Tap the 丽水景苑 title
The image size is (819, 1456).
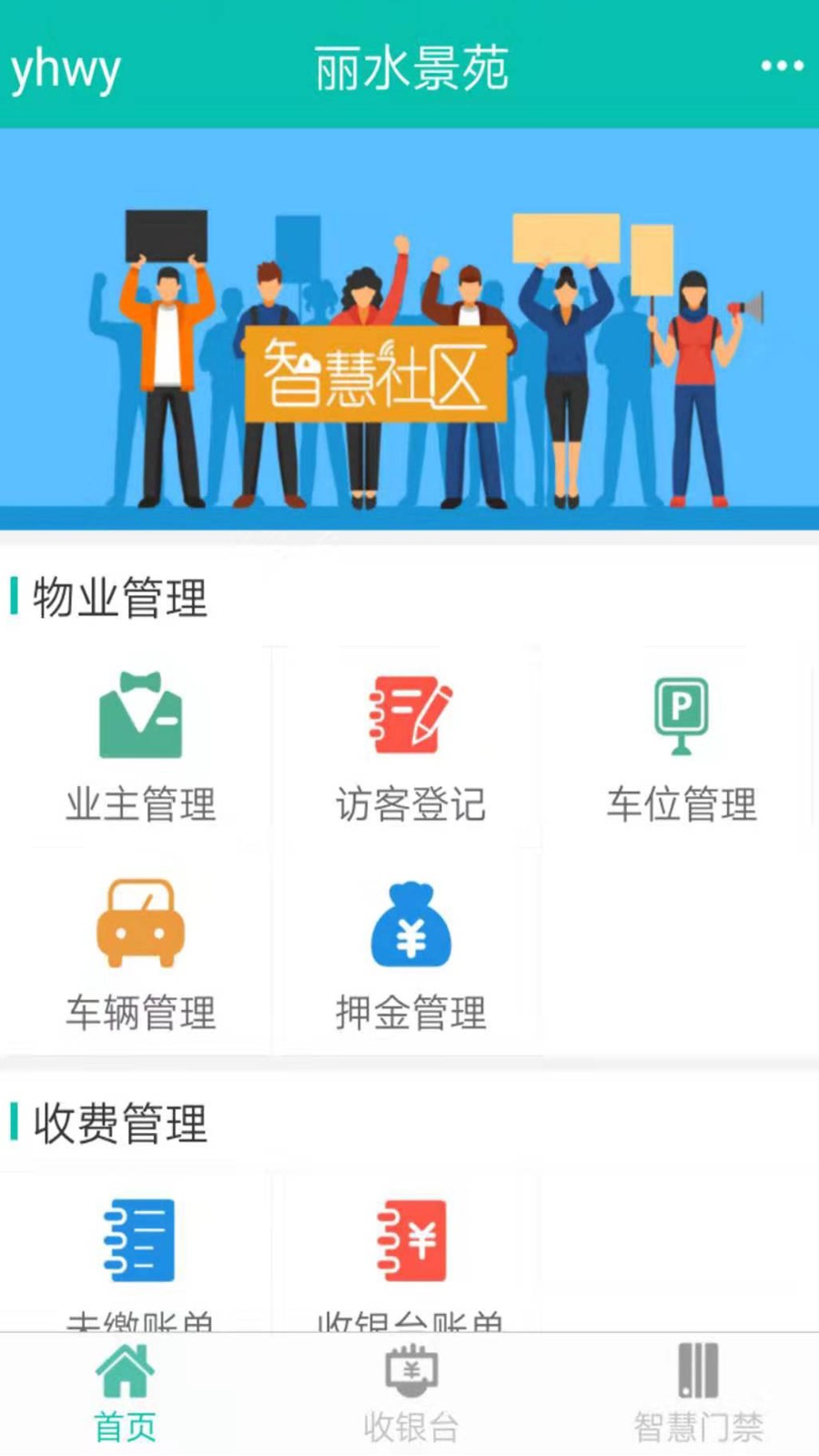click(409, 68)
